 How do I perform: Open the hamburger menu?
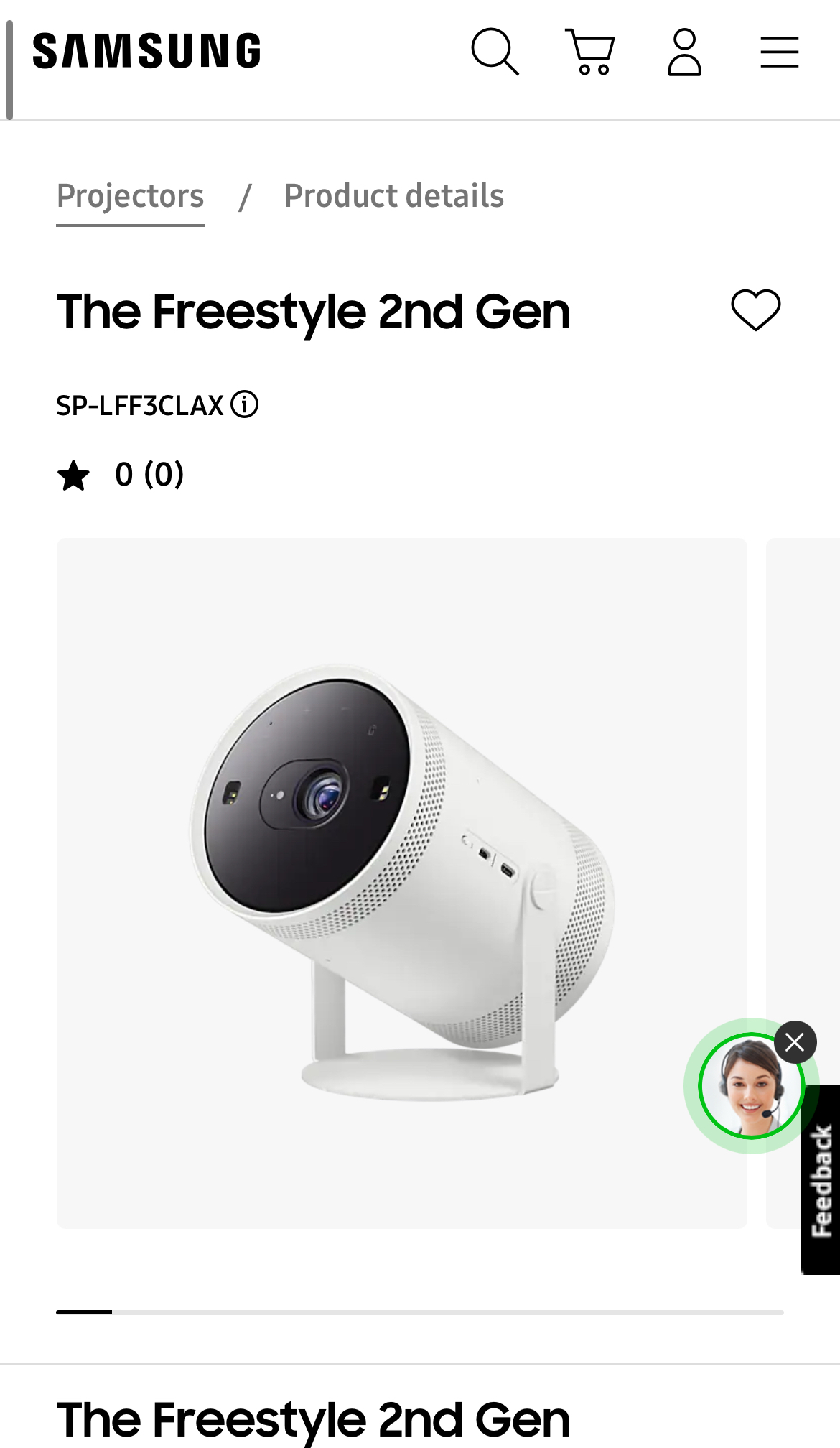[780, 52]
